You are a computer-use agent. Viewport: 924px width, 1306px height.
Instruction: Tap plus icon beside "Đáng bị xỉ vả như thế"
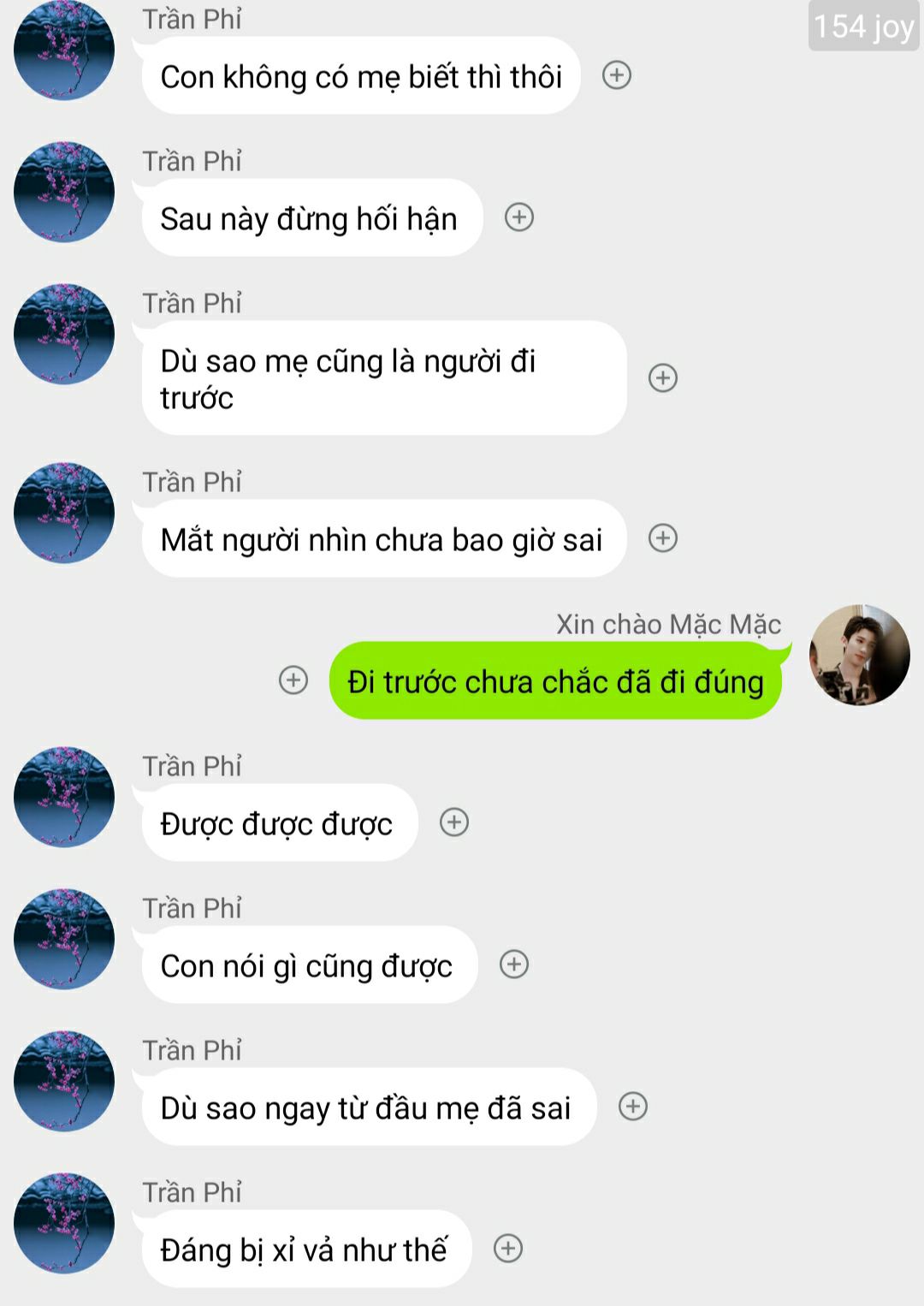pyautogui.click(x=508, y=1249)
